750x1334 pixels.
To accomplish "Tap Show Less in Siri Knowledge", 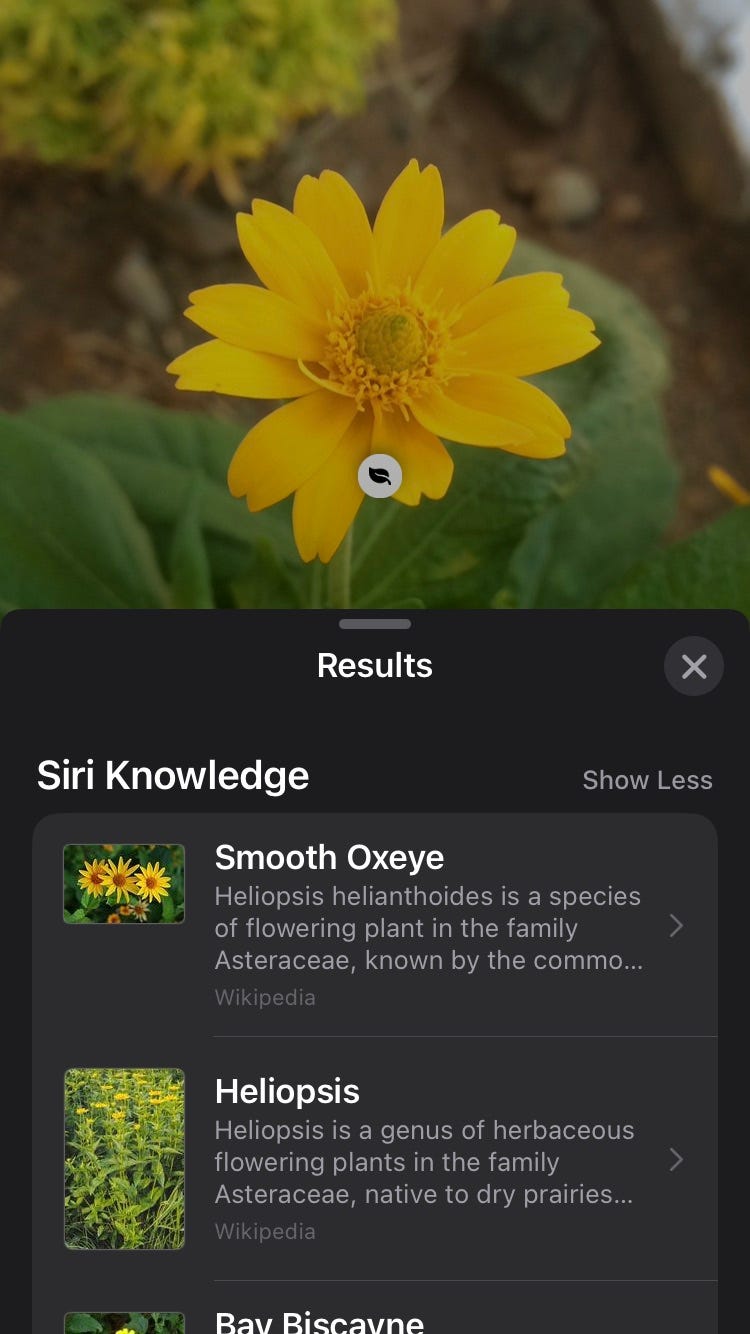I will [x=647, y=780].
